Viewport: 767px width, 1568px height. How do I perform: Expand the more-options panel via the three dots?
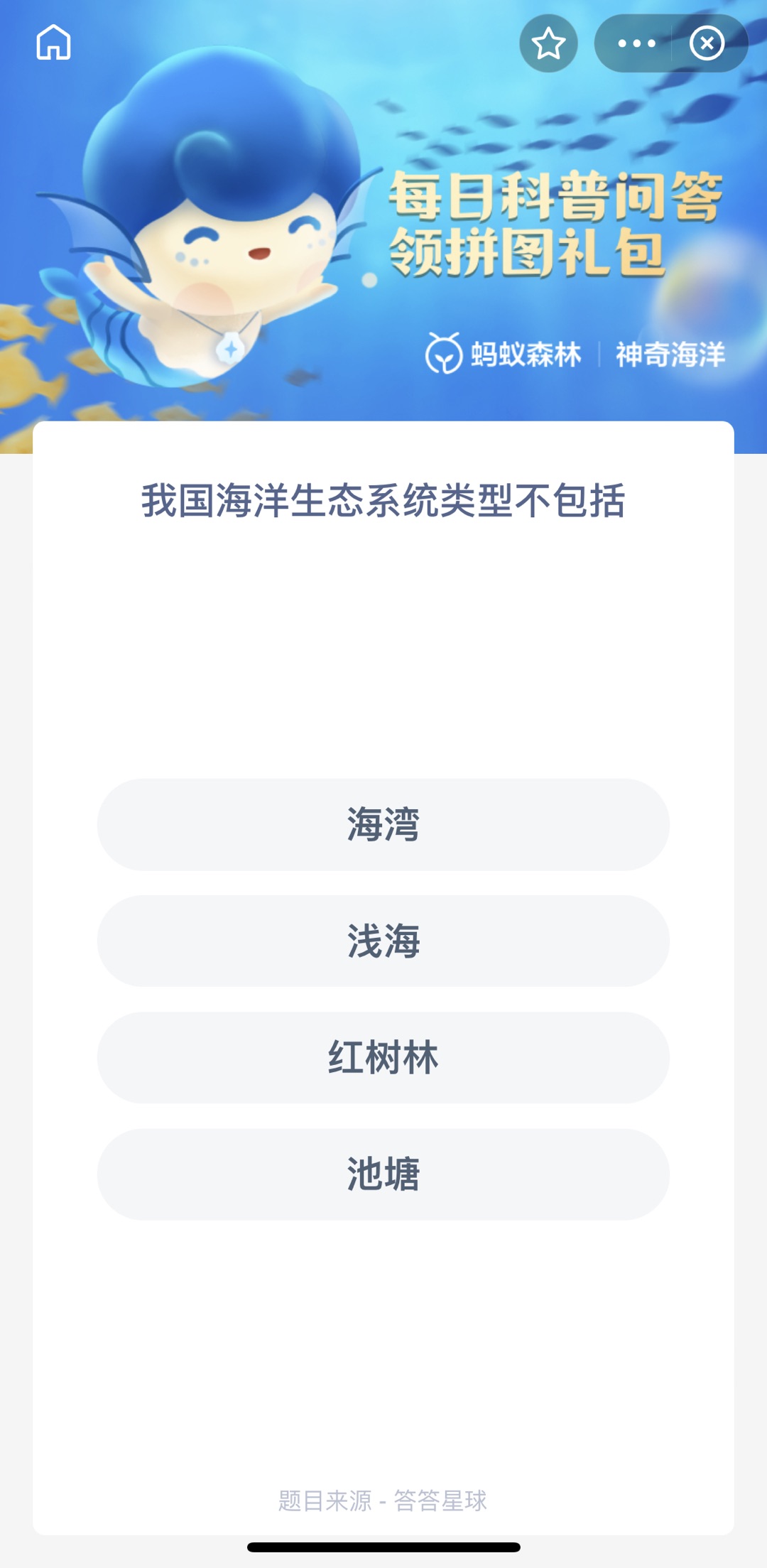coord(637,43)
